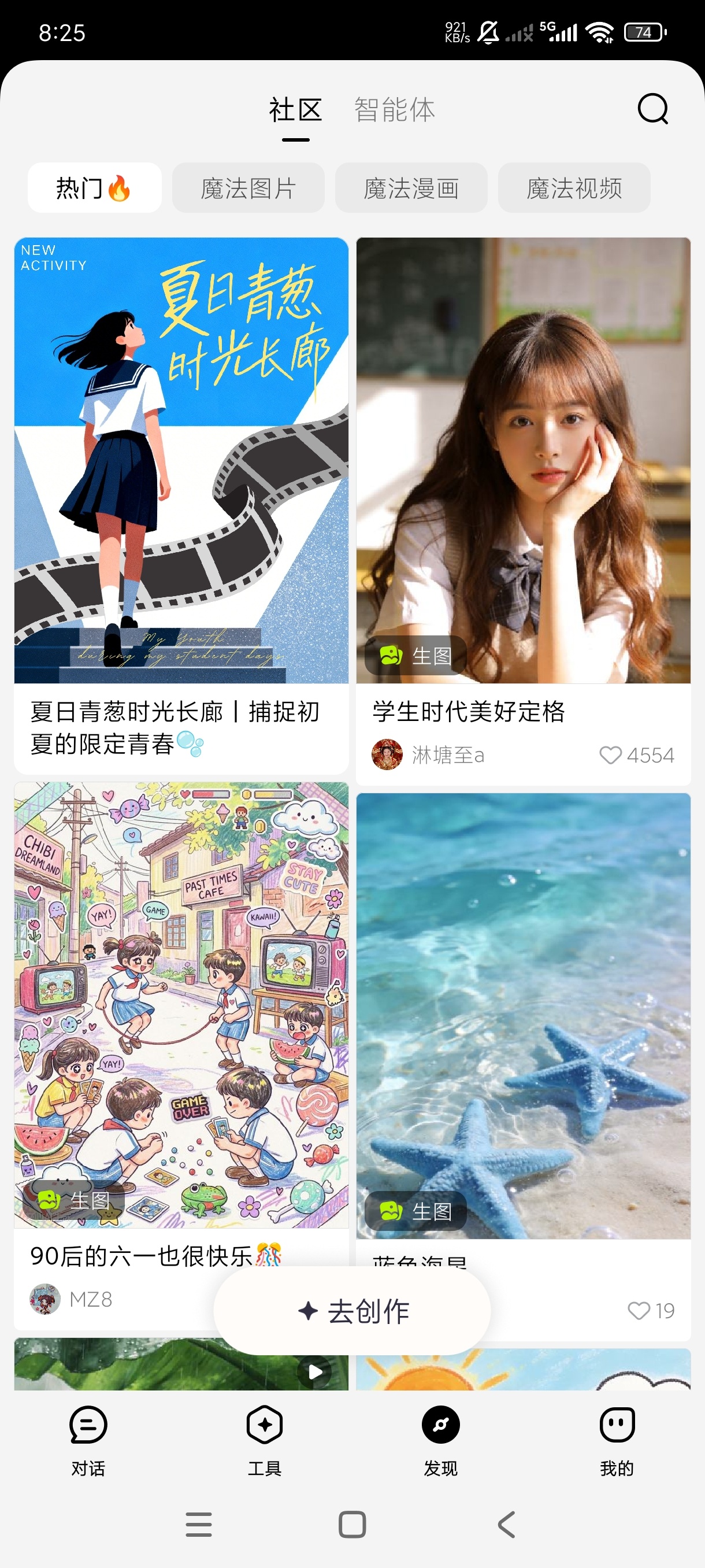Screen dimensions: 705x1568
Task: Open the 工具 tab
Action: tap(265, 1441)
